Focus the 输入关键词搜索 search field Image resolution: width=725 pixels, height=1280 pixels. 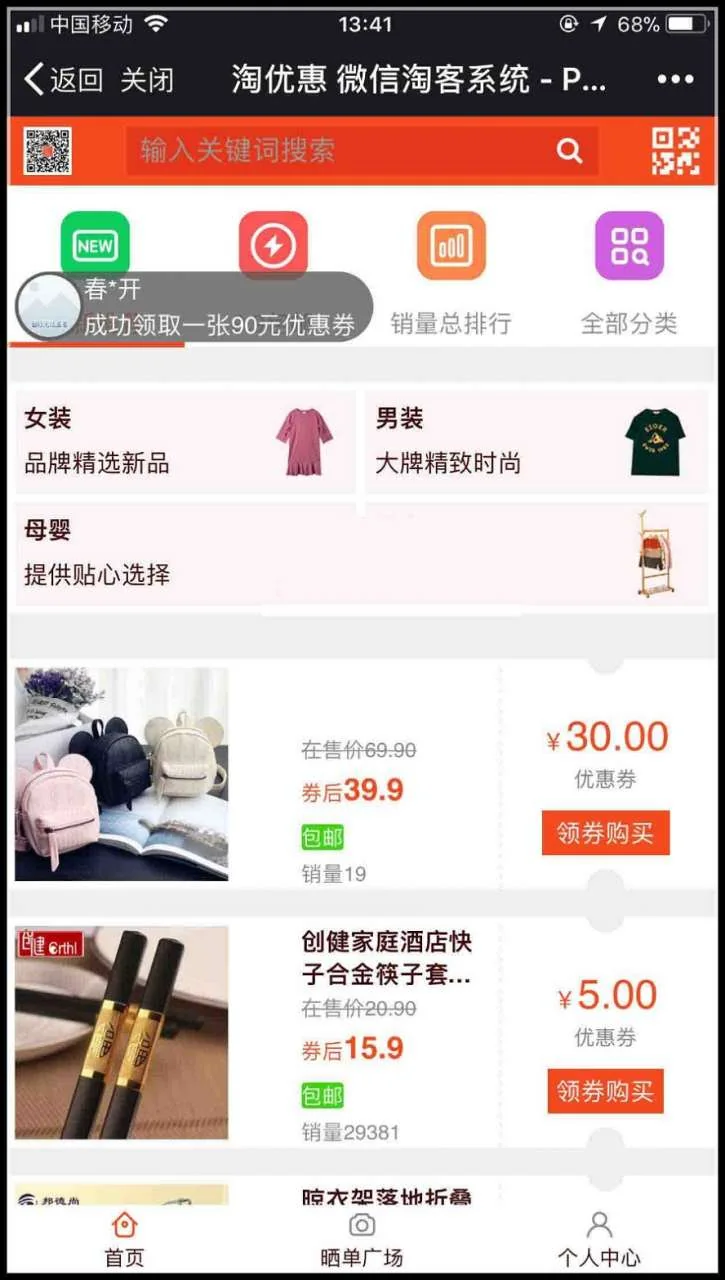pos(340,151)
